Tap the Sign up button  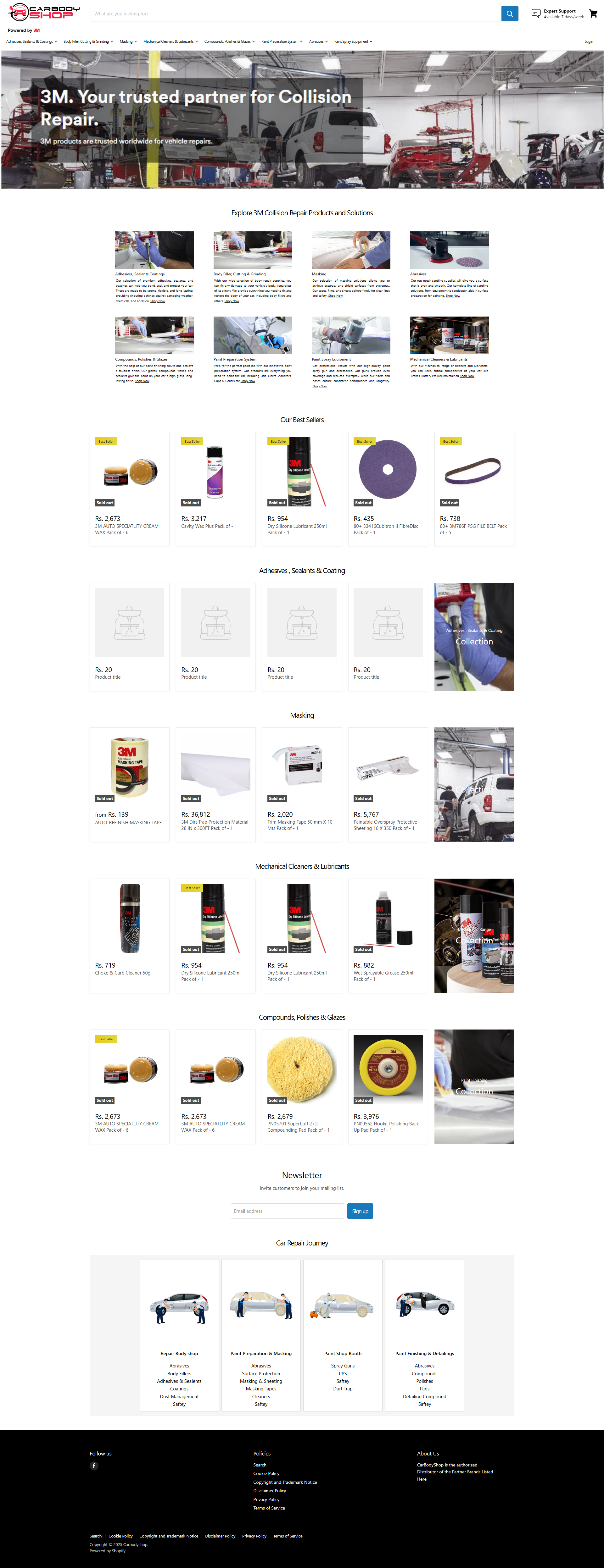click(360, 1211)
